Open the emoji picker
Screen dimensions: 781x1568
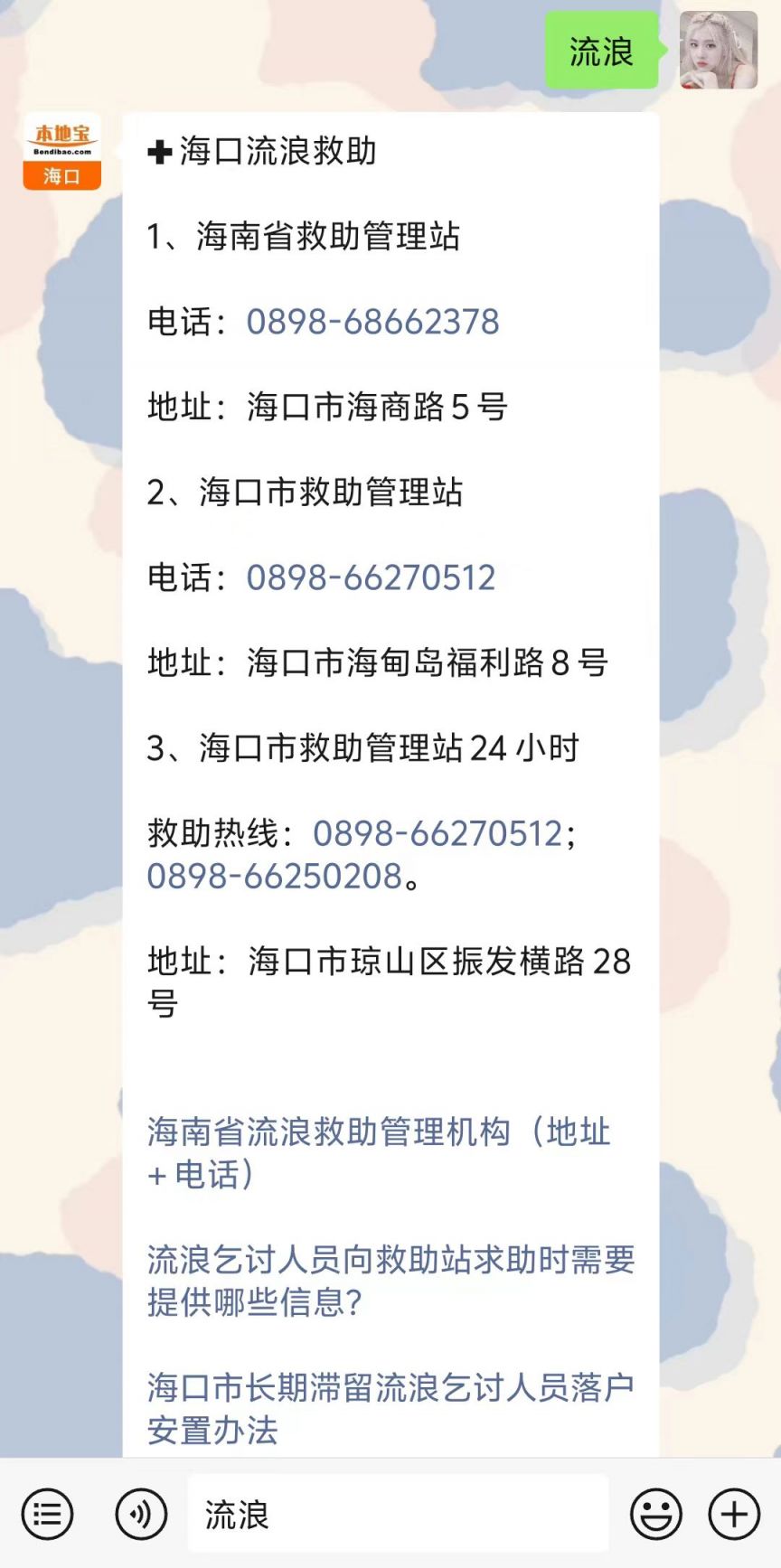656,1514
